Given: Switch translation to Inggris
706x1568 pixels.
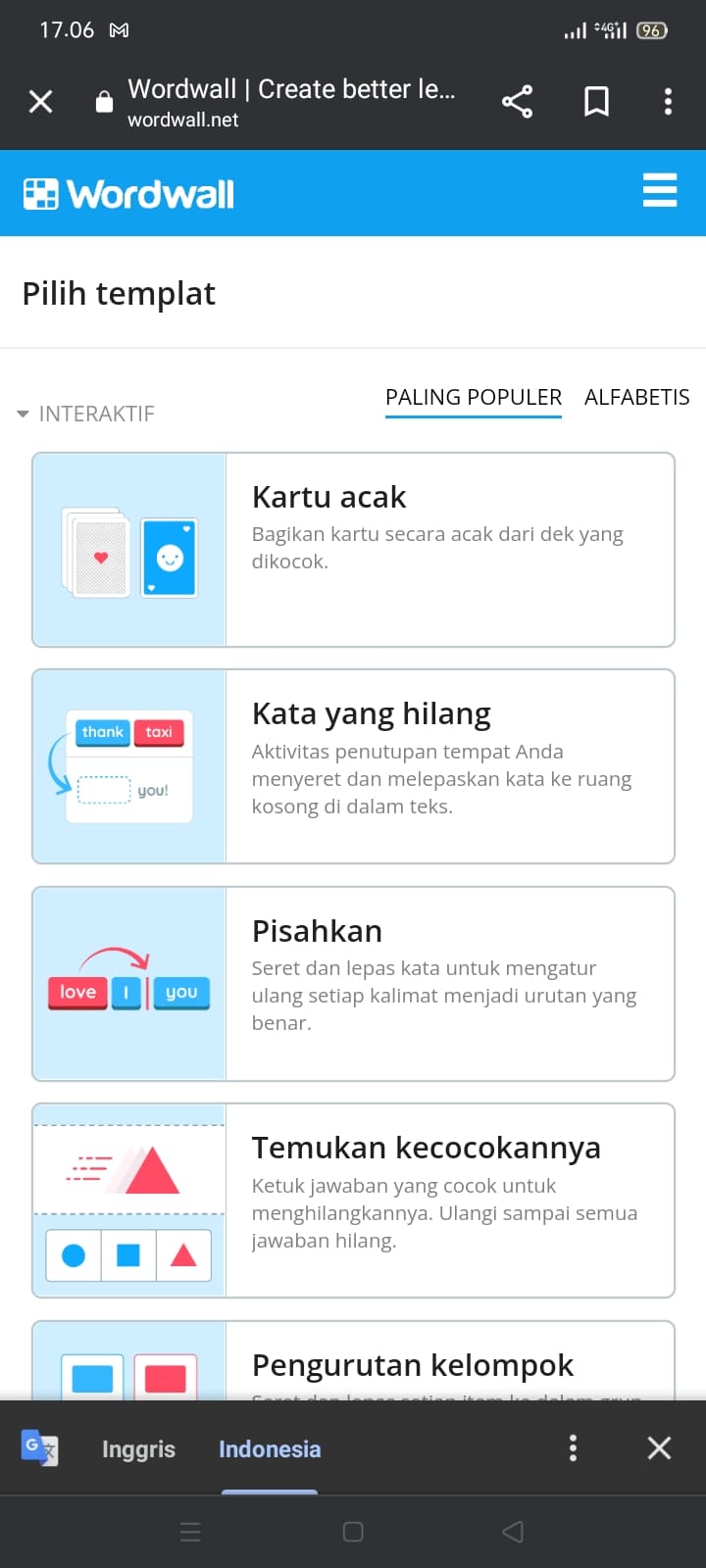Looking at the screenshot, I should coord(138,1449).
